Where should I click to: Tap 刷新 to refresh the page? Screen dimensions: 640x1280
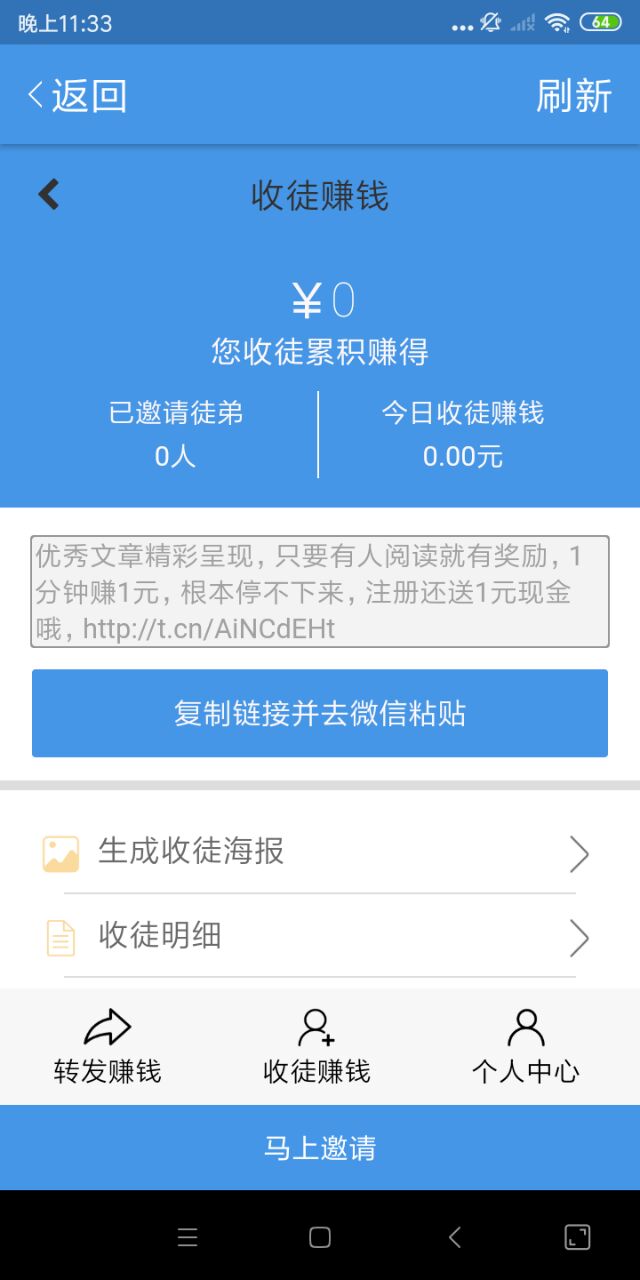coord(573,95)
